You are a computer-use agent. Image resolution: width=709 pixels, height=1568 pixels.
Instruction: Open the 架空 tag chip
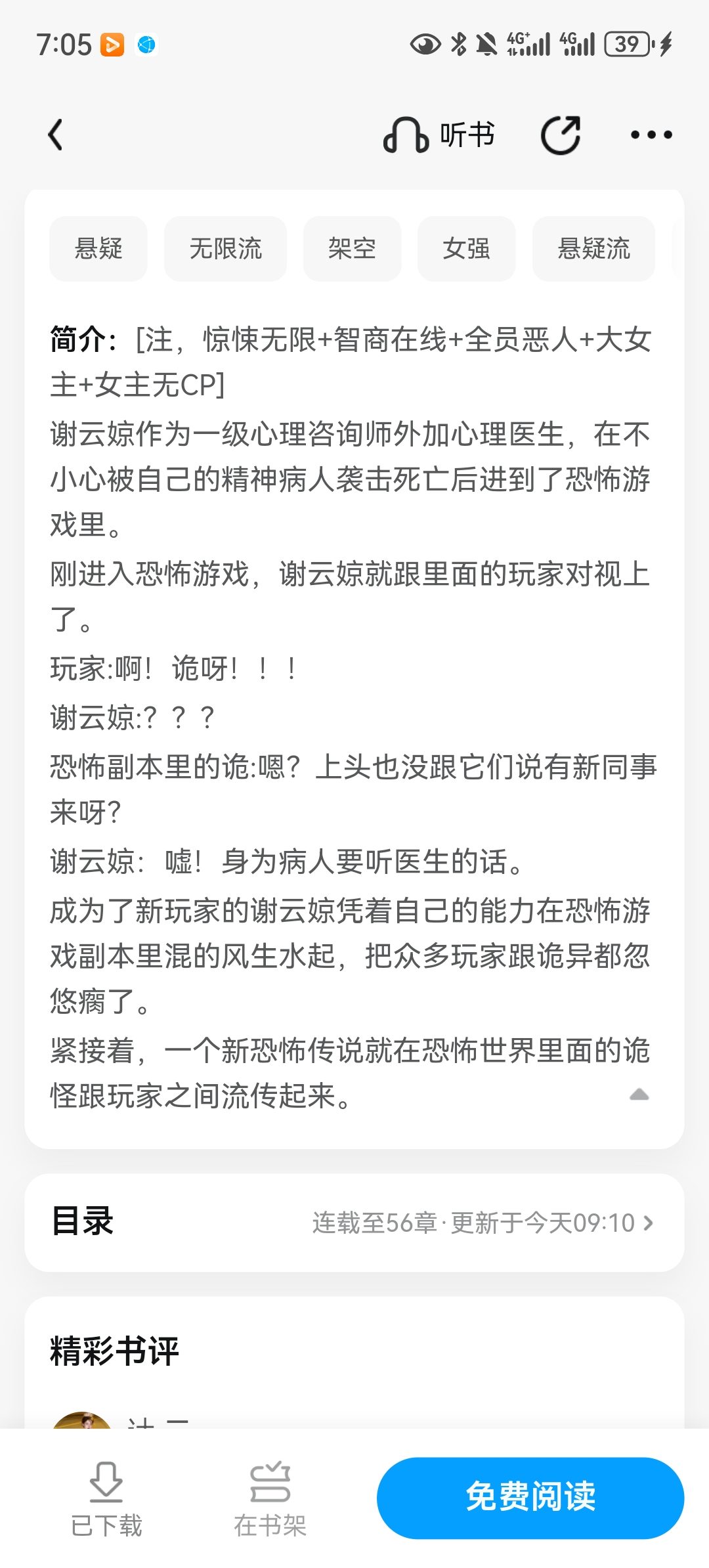(352, 249)
